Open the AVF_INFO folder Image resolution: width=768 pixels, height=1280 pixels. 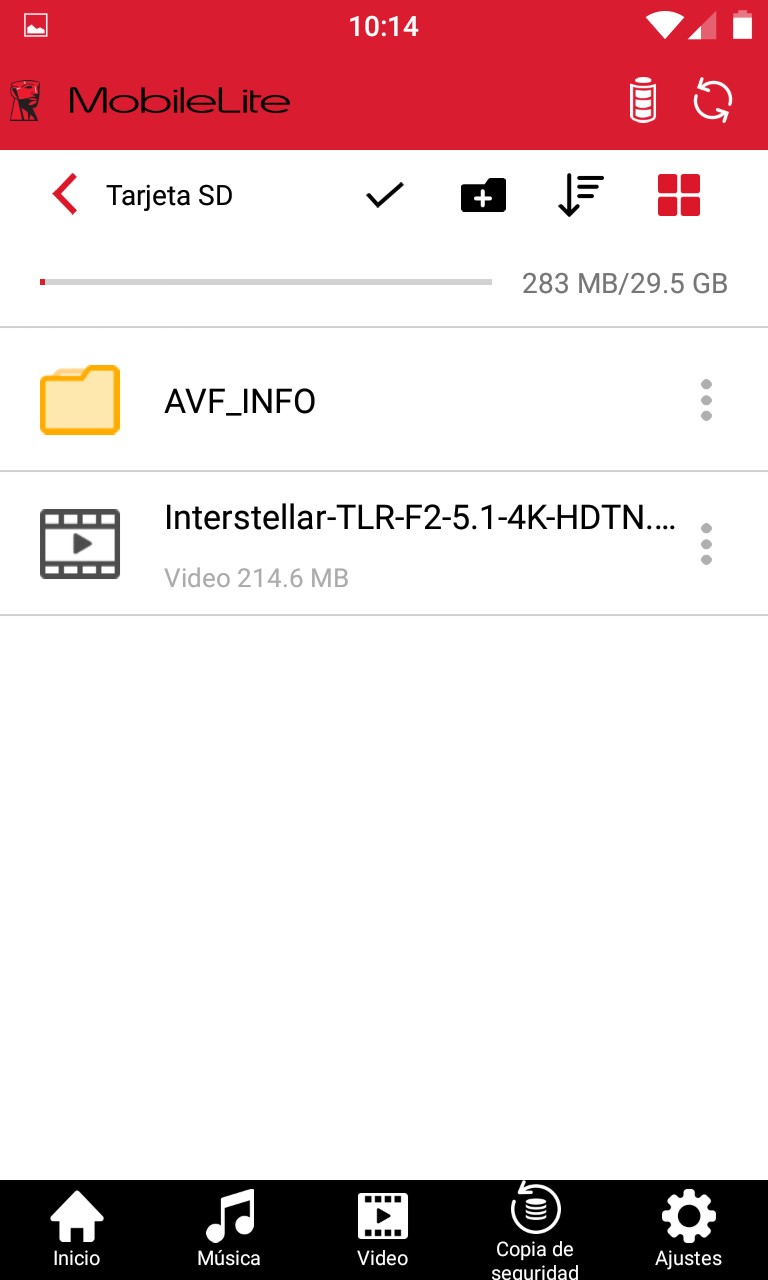(x=384, y=400)
